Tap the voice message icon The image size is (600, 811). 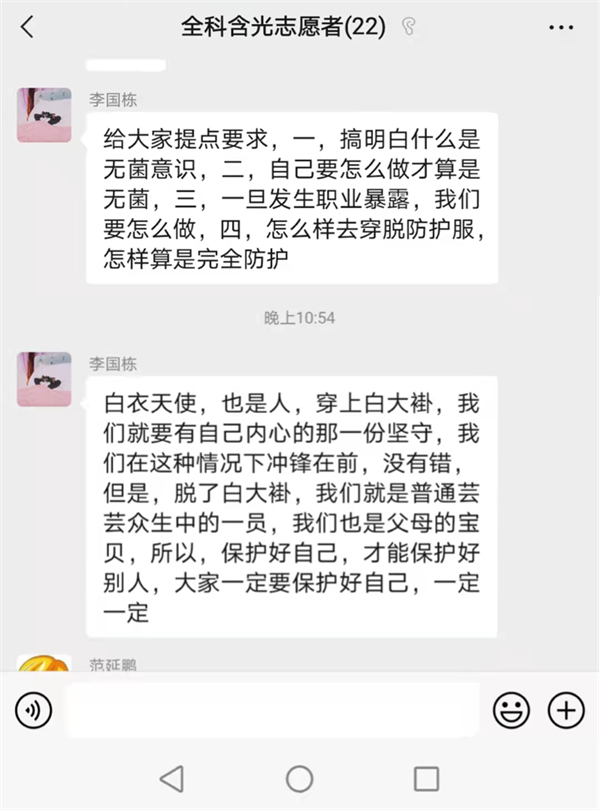pos(33,711)
